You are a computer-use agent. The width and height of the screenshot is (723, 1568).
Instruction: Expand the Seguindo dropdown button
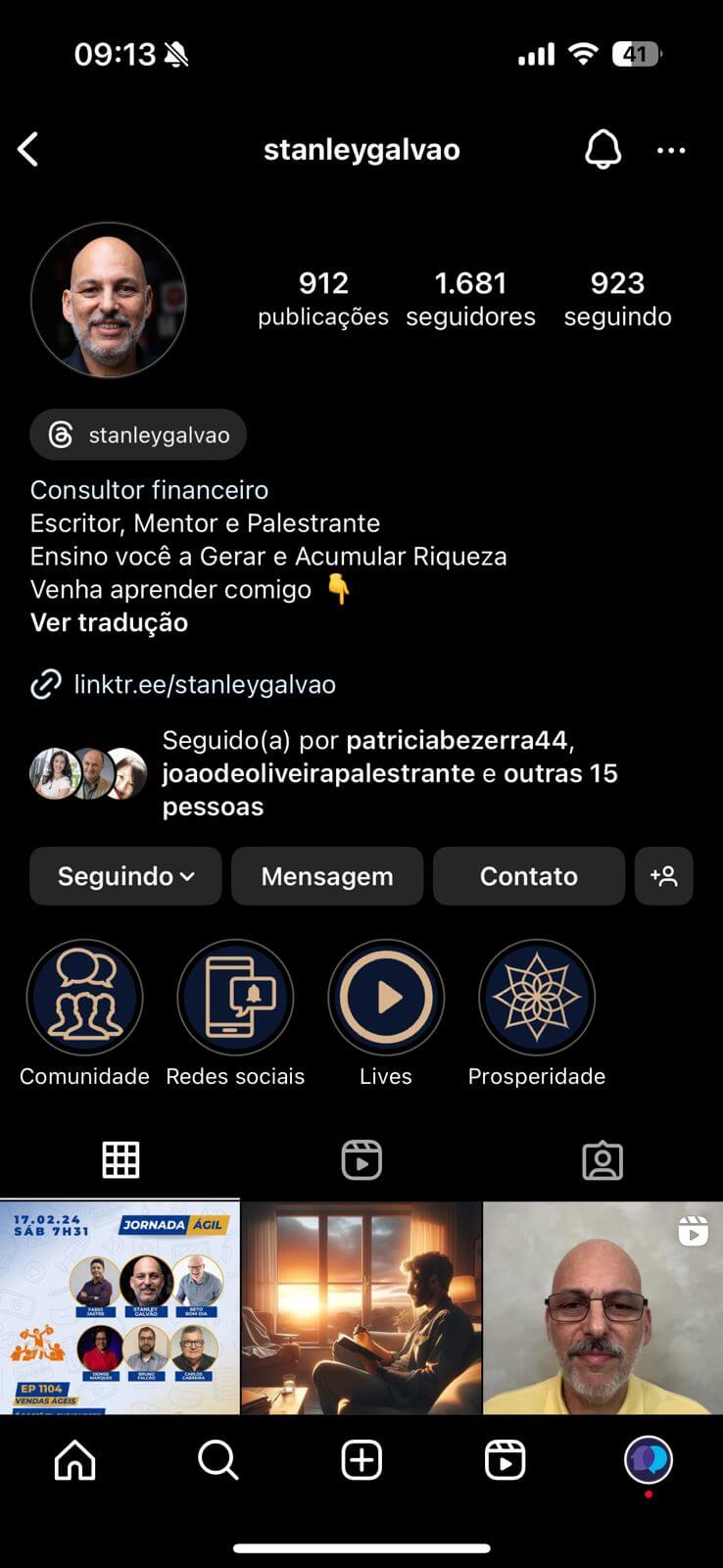pyautogui.click(x=125, y=876)
